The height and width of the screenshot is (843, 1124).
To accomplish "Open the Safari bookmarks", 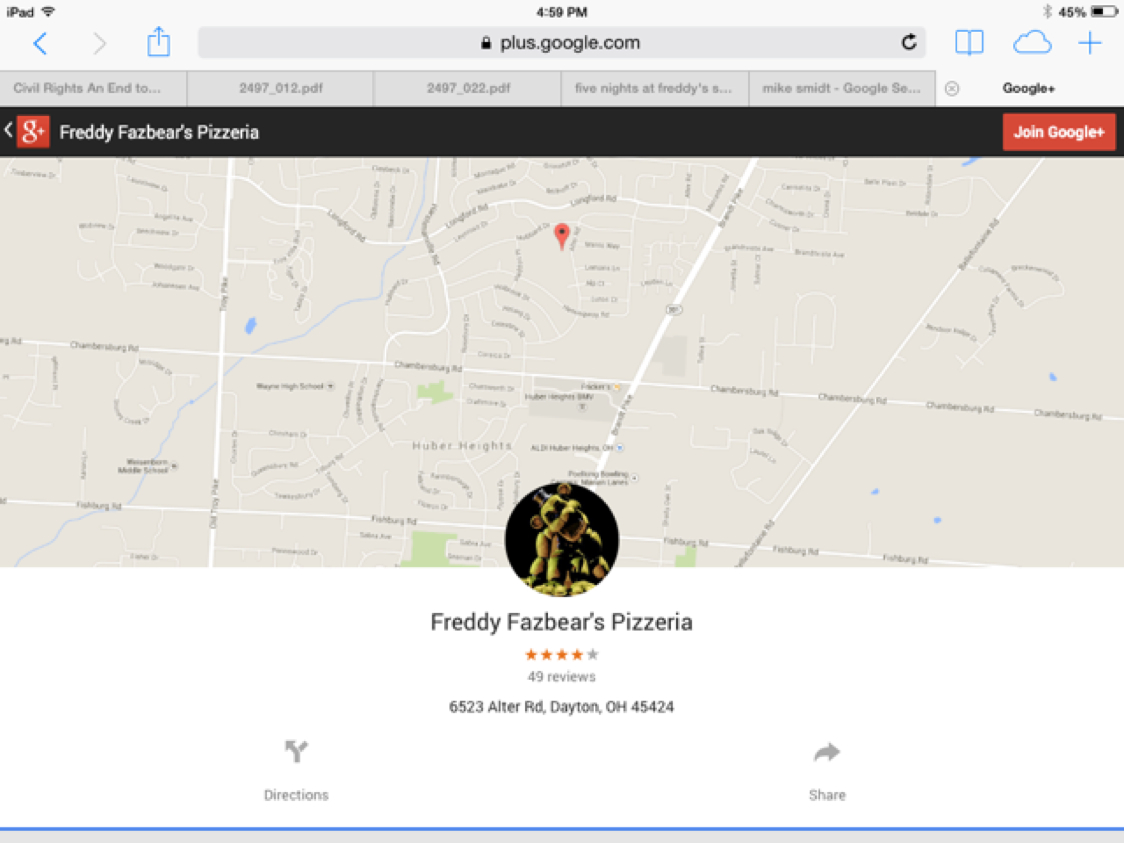I will [969, 43].
